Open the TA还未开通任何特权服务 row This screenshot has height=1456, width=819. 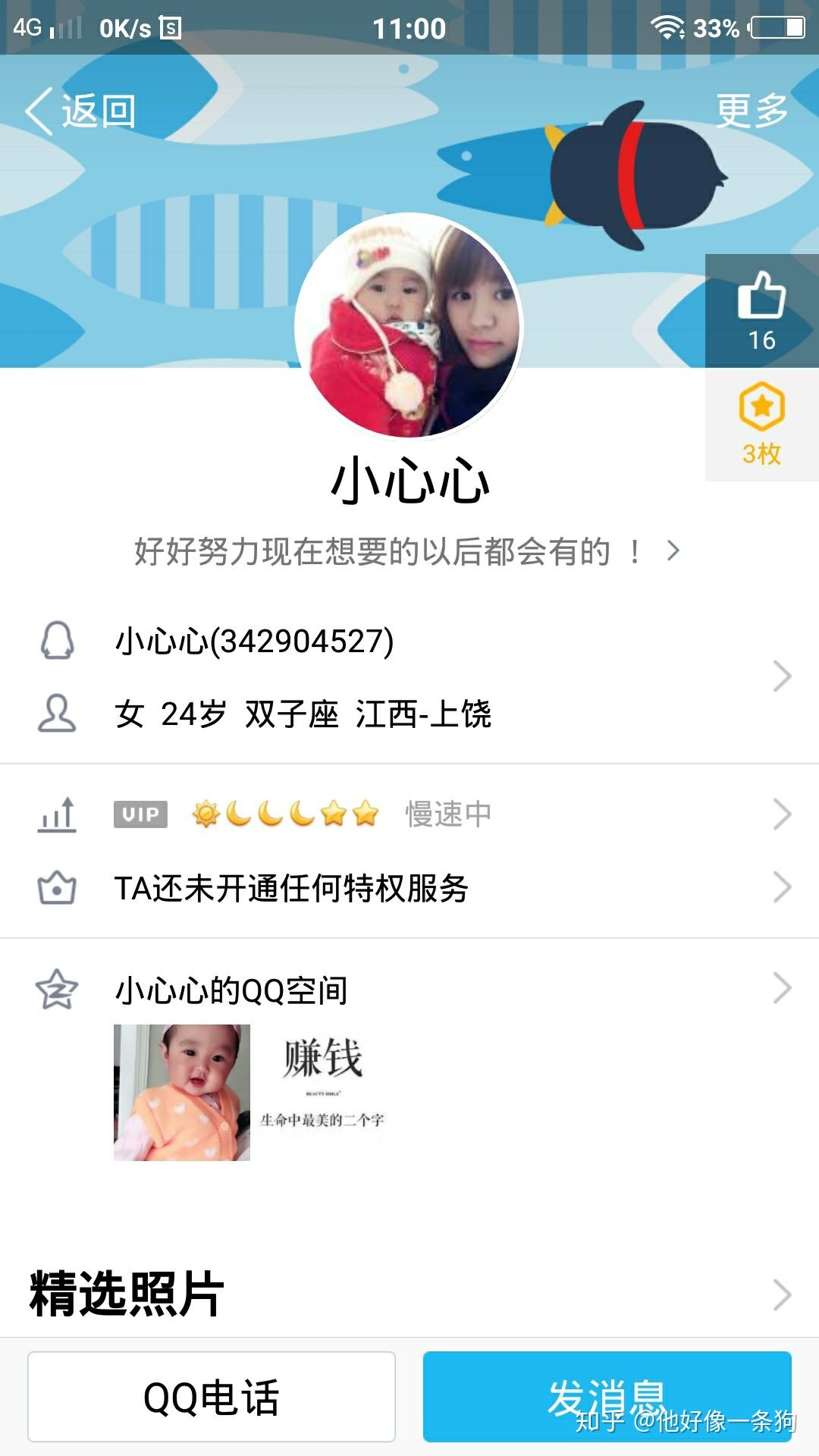click(x=409, y=888)
